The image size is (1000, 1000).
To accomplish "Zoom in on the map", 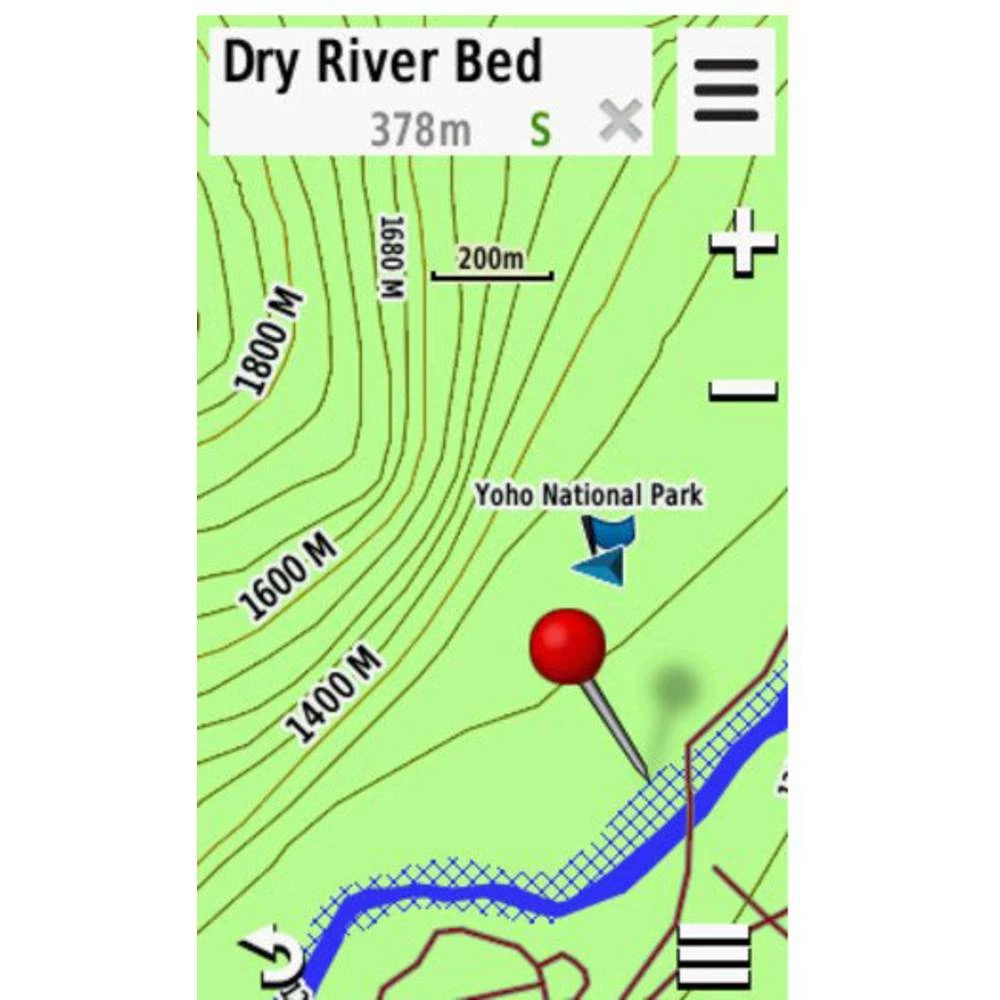I will click(x=743, y=242).
